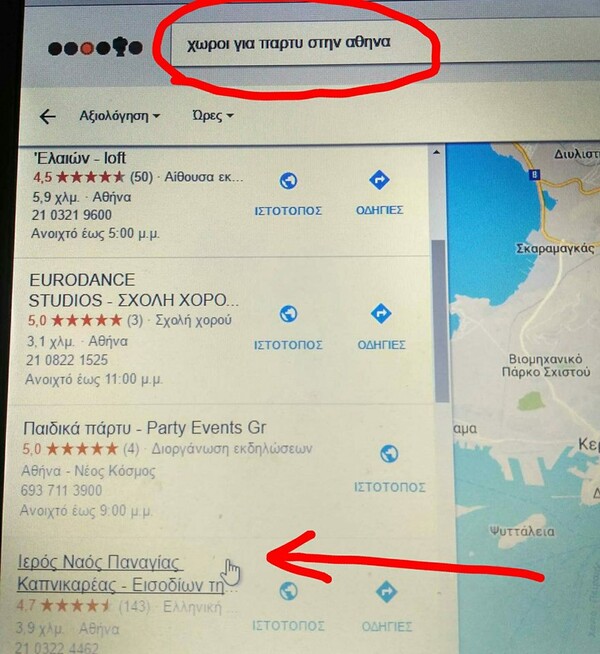Viewport: 600px width, 654px height.
Task: Get directions to EURODANCE STUDIOS
Action: 380,325
